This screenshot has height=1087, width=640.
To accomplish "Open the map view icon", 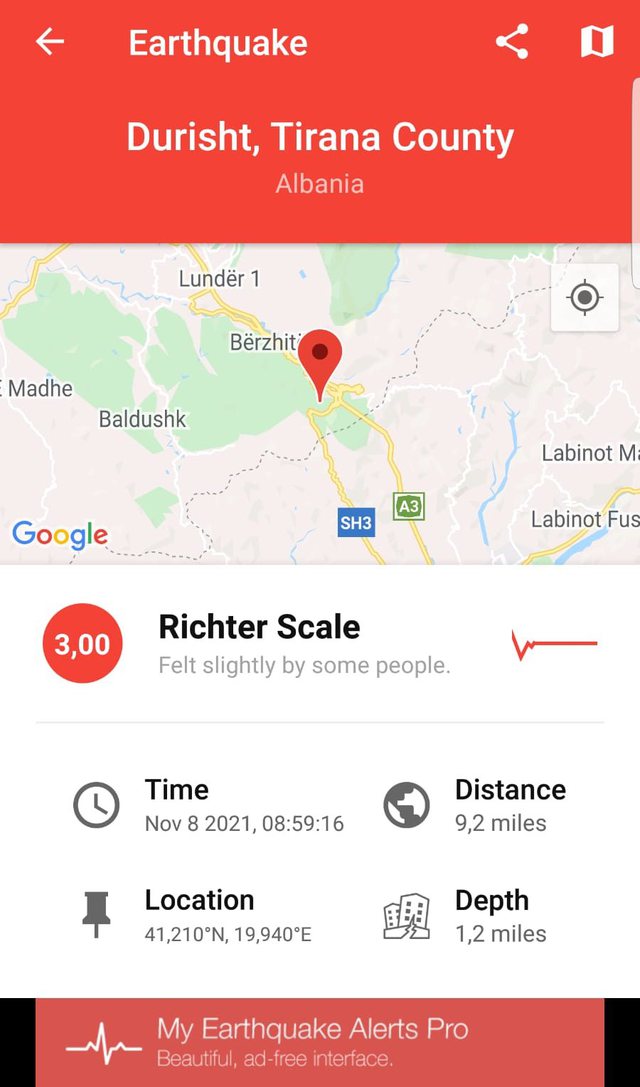I will tap(597, 42).
